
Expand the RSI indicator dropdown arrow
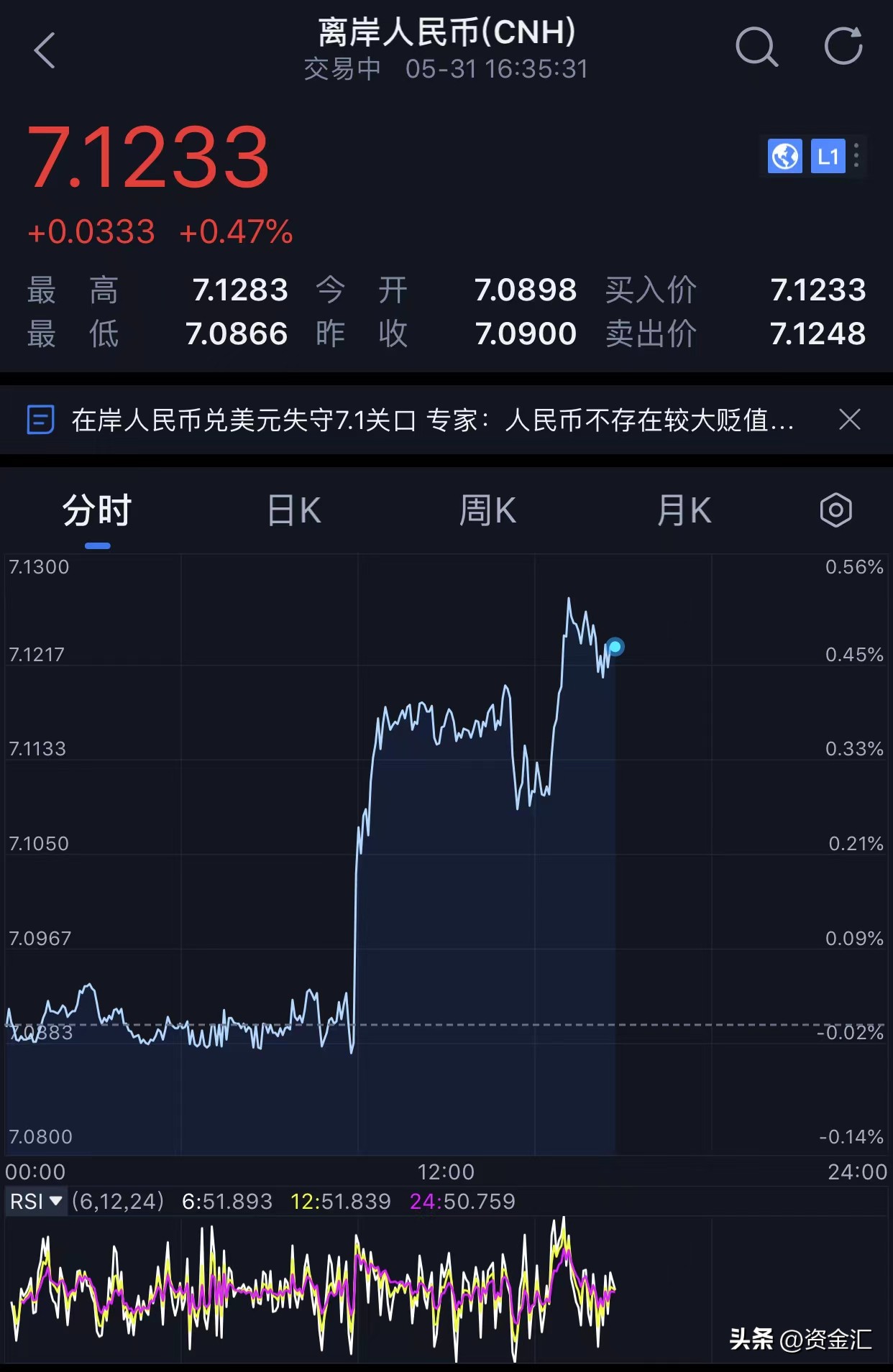[x=56, y=1201]
